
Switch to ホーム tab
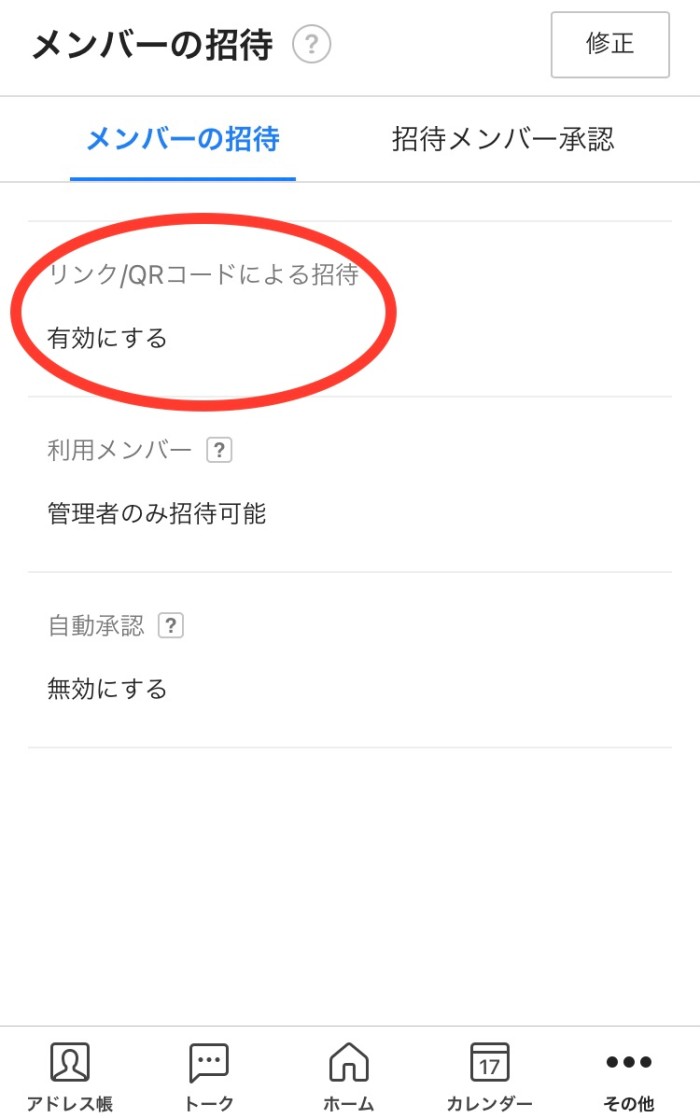349,1075
